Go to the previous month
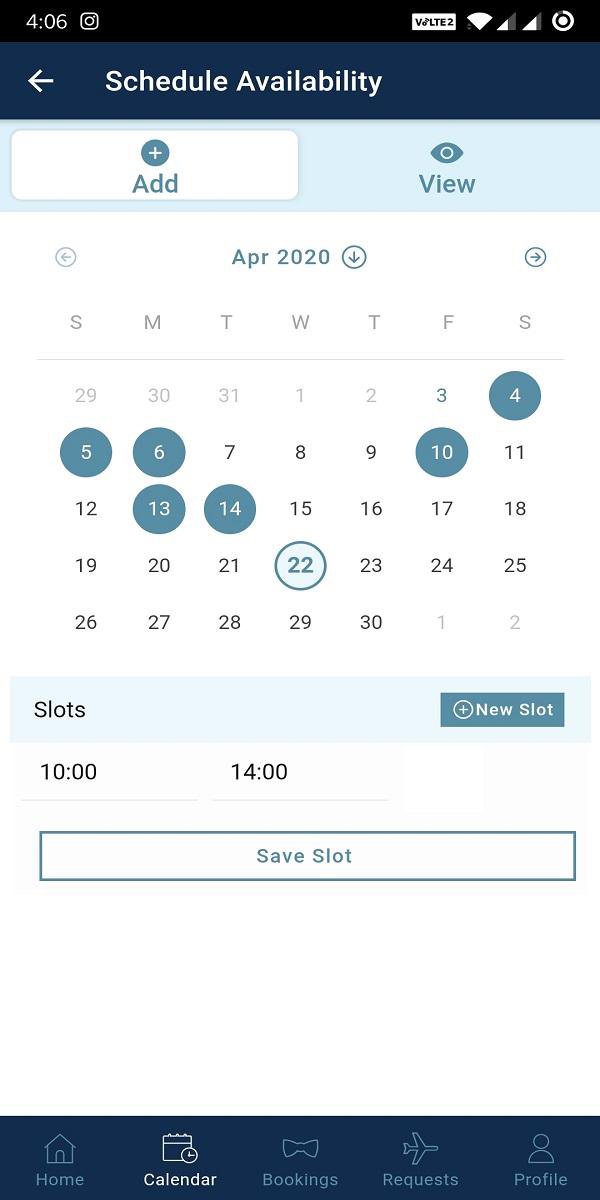 tap(66, 258)
